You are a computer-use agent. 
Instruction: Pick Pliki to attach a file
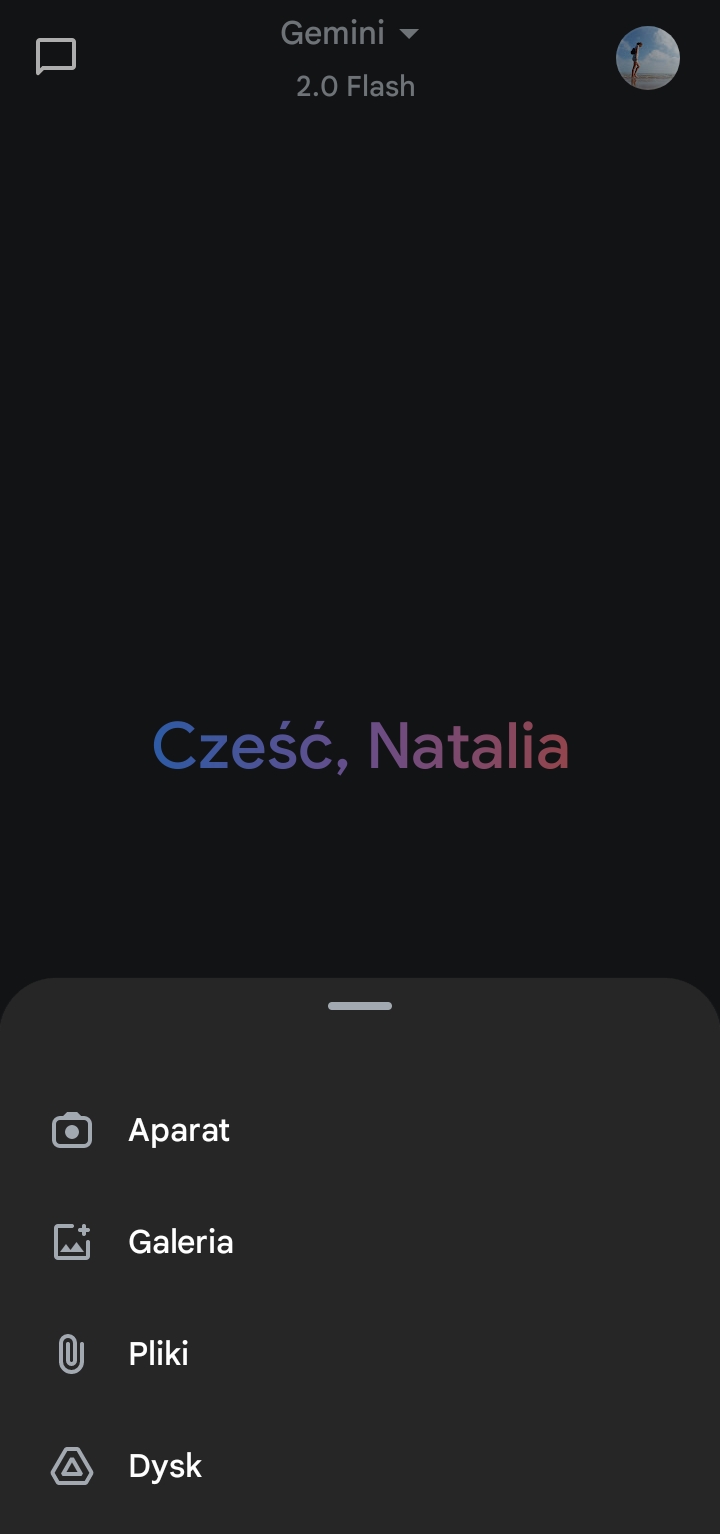tap(158, 1354)
